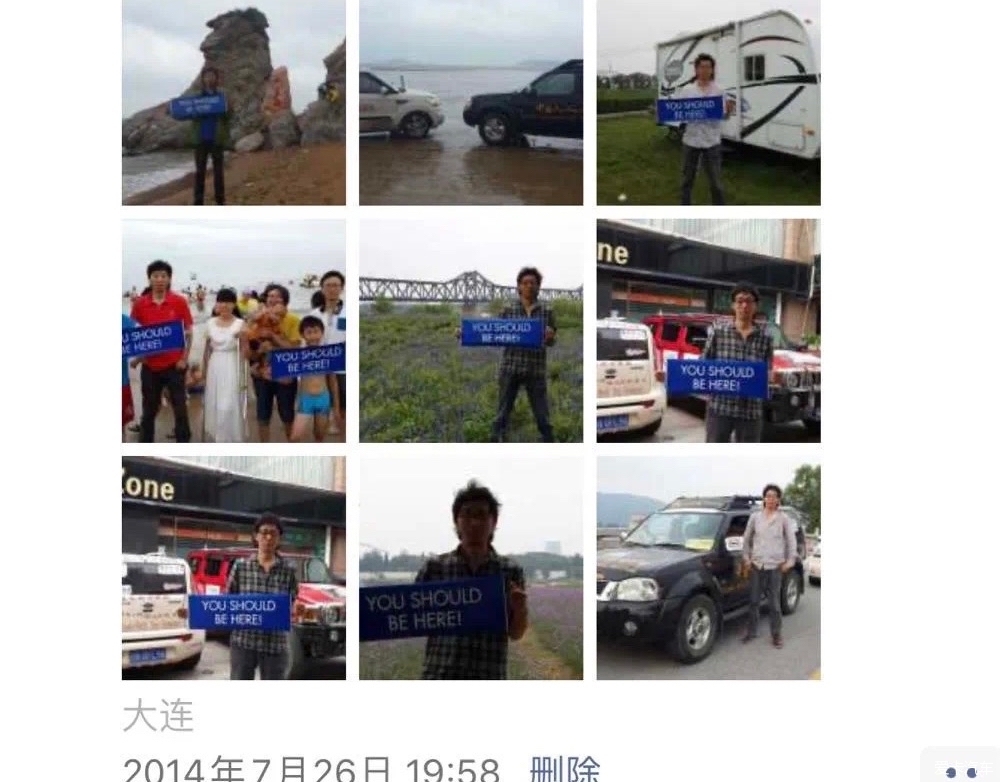This screenshot has width=1000, height=782.
Task: Open the 大连 location tag
Action: click(158, 716)
